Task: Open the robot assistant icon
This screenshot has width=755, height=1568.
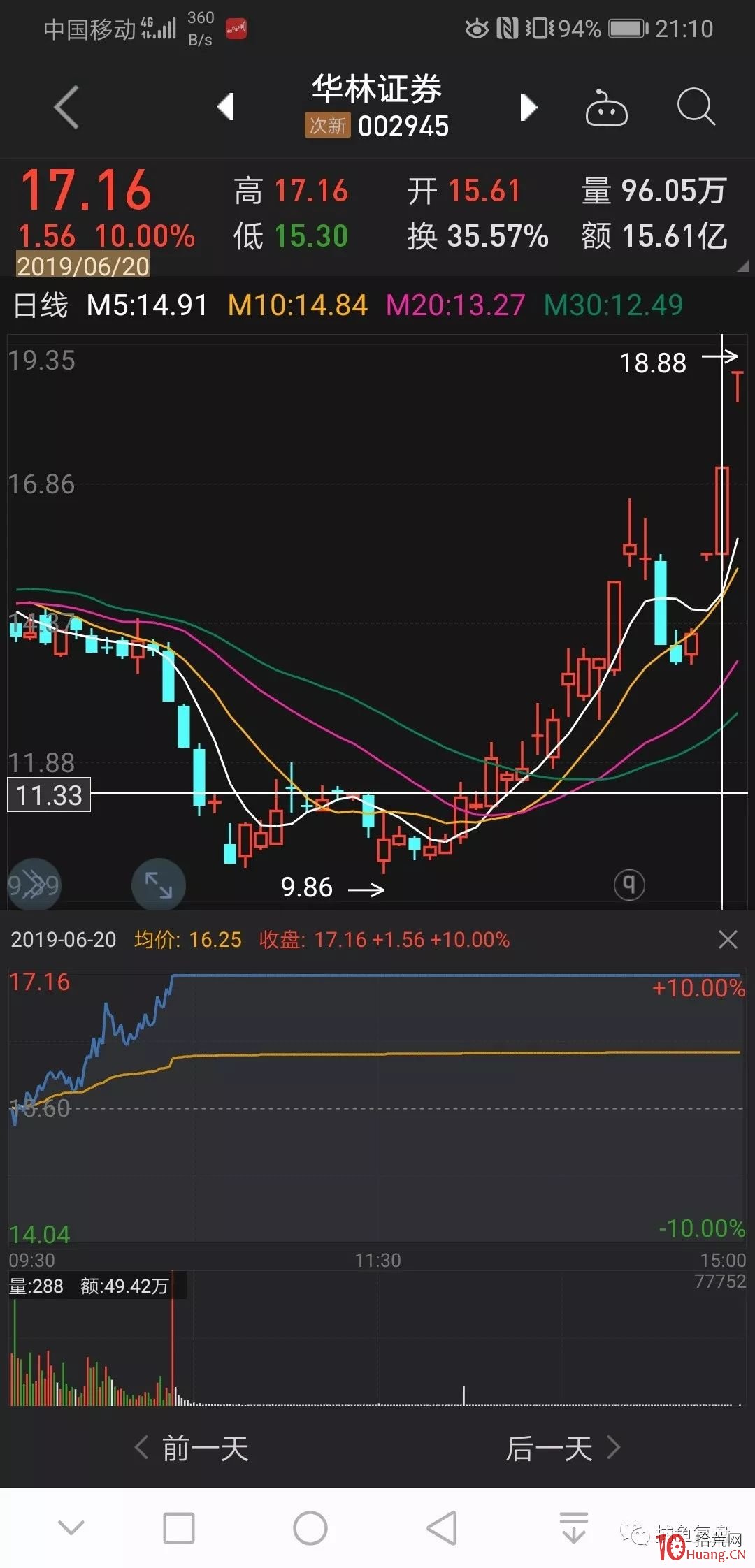Action: (606, 108)
